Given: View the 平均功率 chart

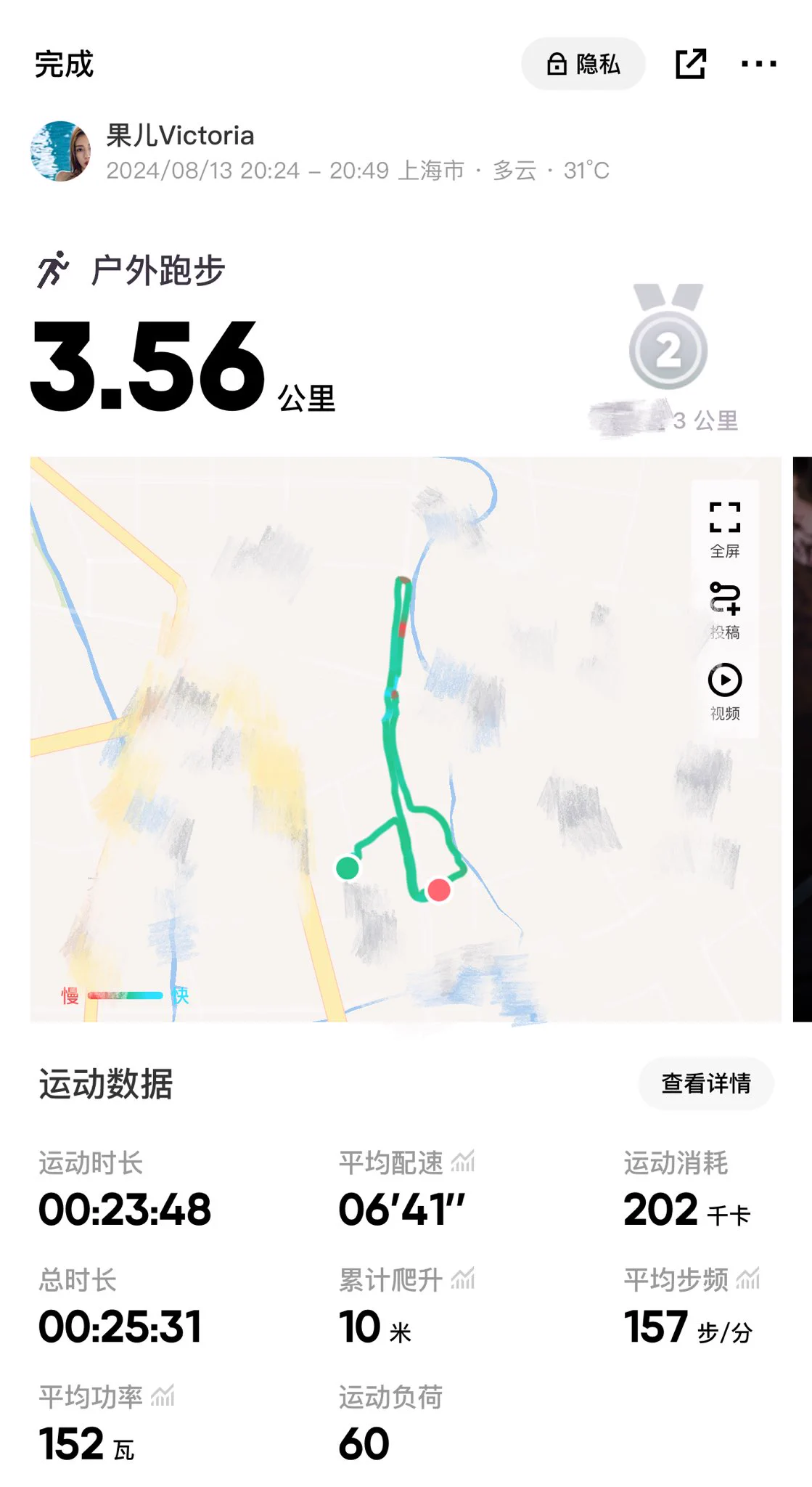Looking at the screenshot, I should tap(163, 1396).
